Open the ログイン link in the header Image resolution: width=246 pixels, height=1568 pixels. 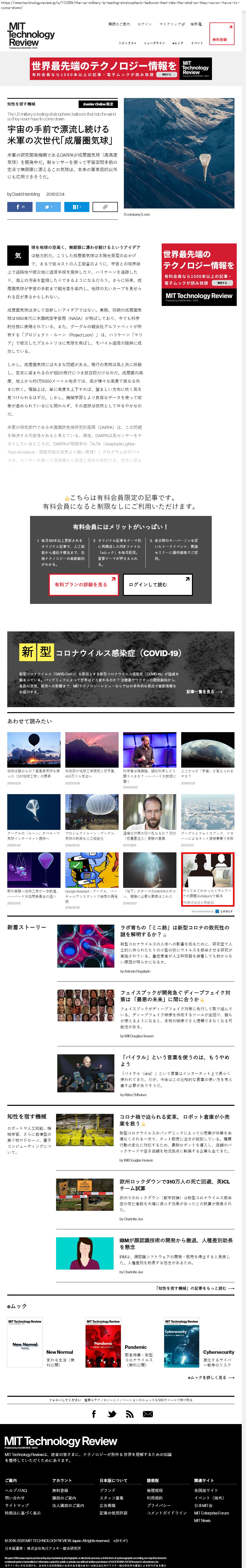[x=144, y=24]
